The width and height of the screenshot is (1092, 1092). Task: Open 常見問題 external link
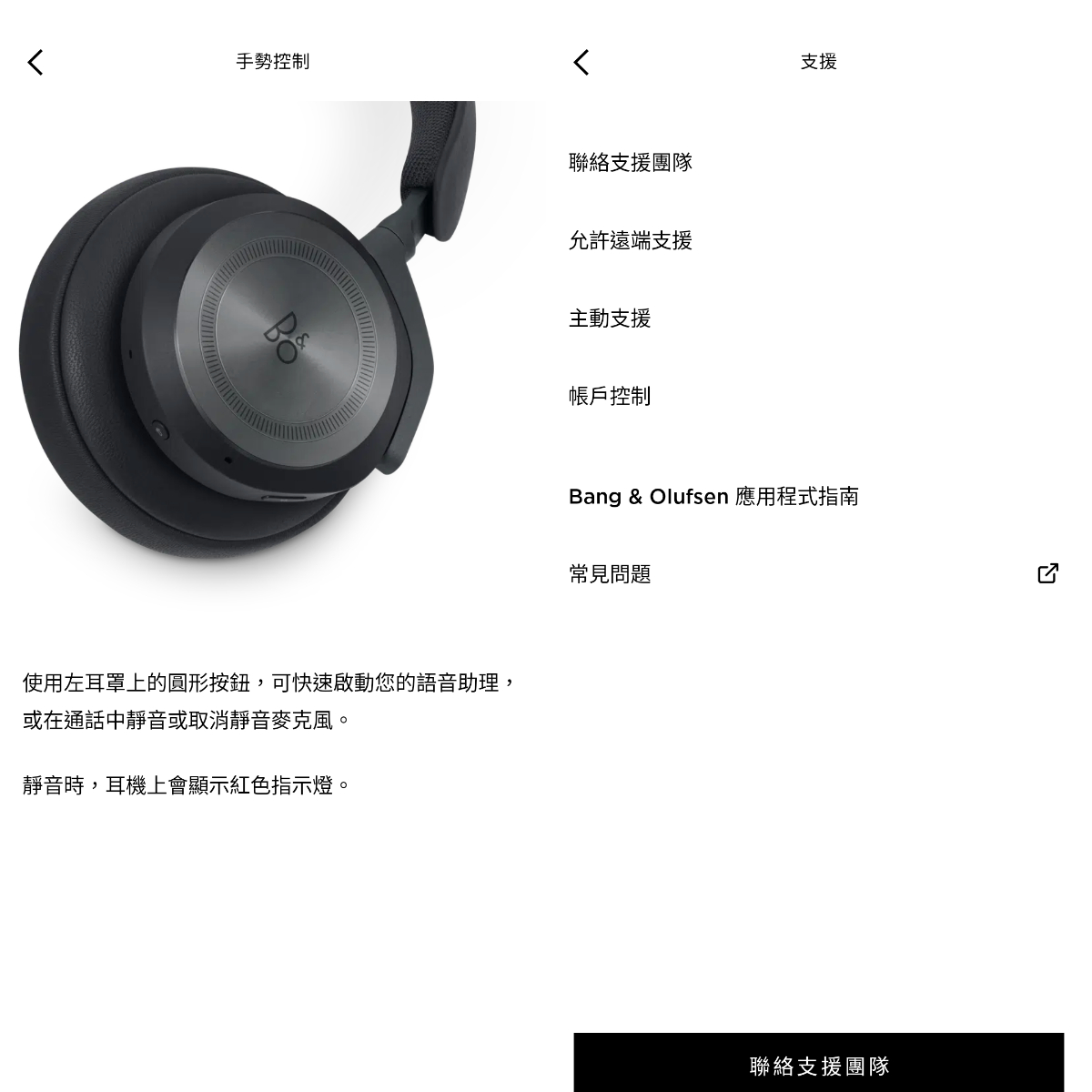point(818,573)
